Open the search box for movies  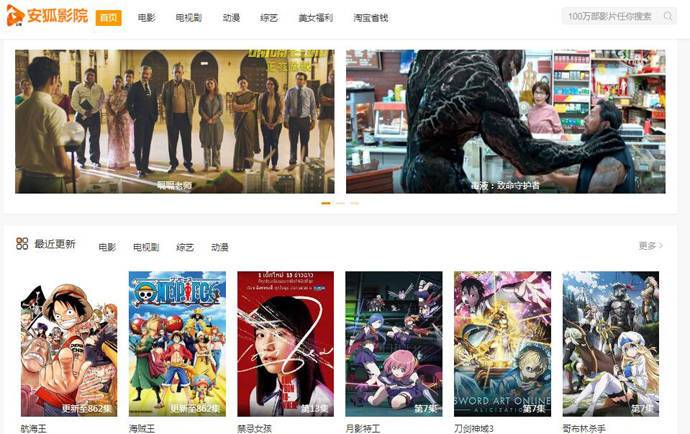tap(605, 17)
